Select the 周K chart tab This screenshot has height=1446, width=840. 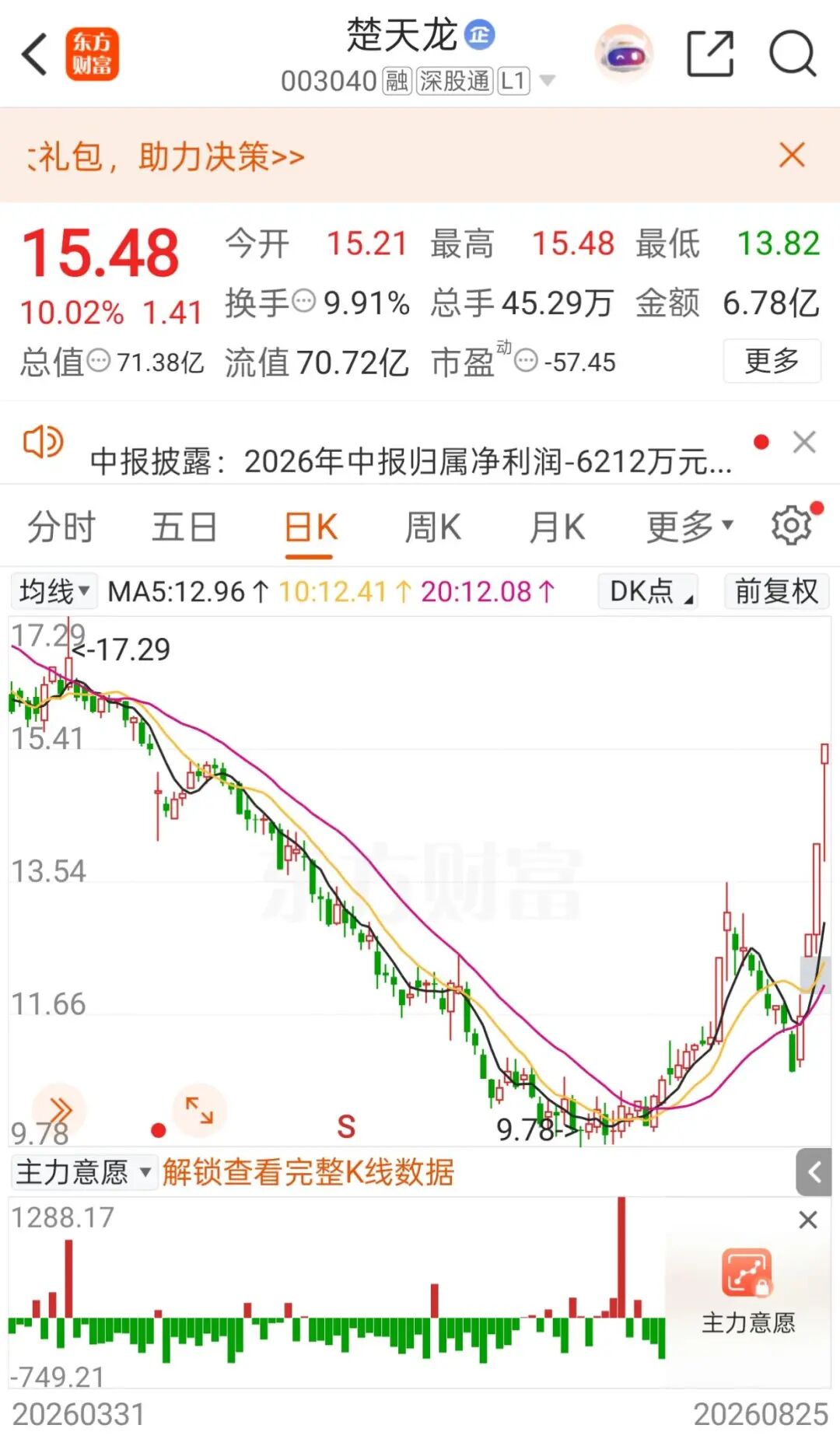tap(432, 527)
